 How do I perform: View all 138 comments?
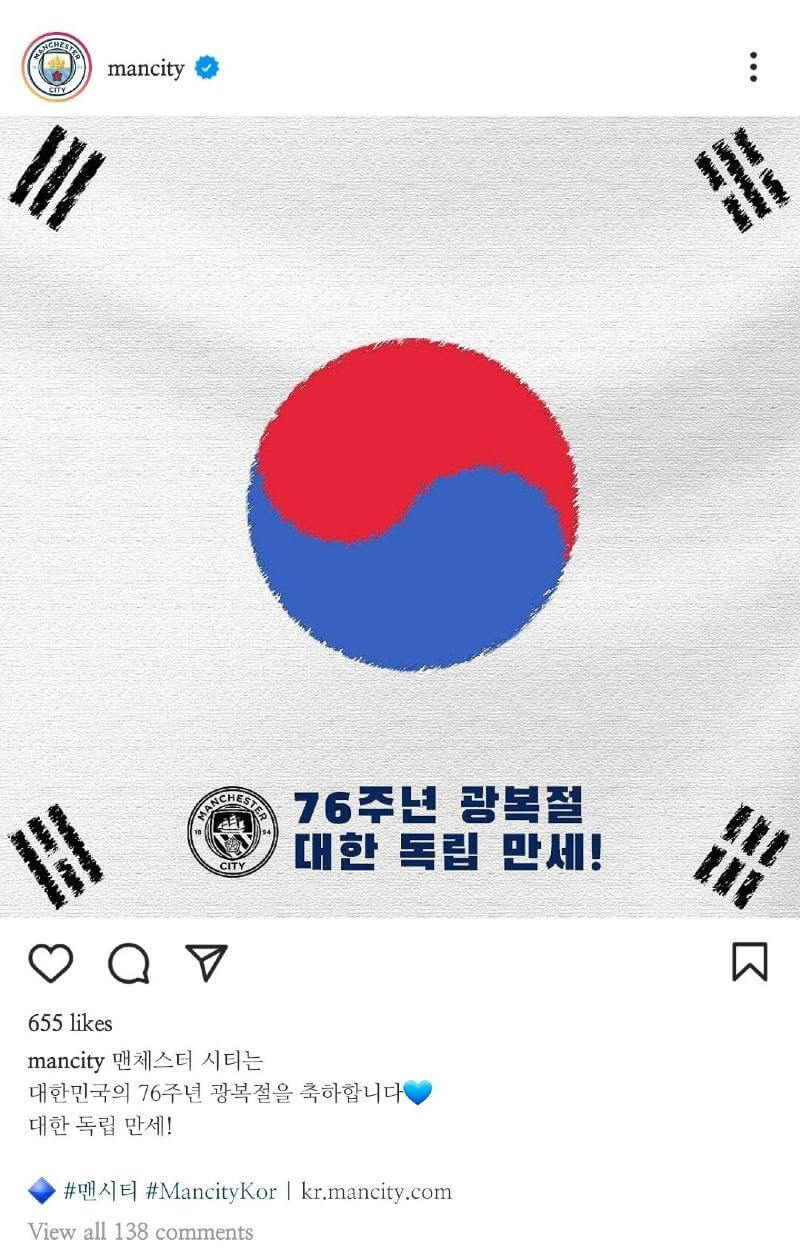(140, 1230)
